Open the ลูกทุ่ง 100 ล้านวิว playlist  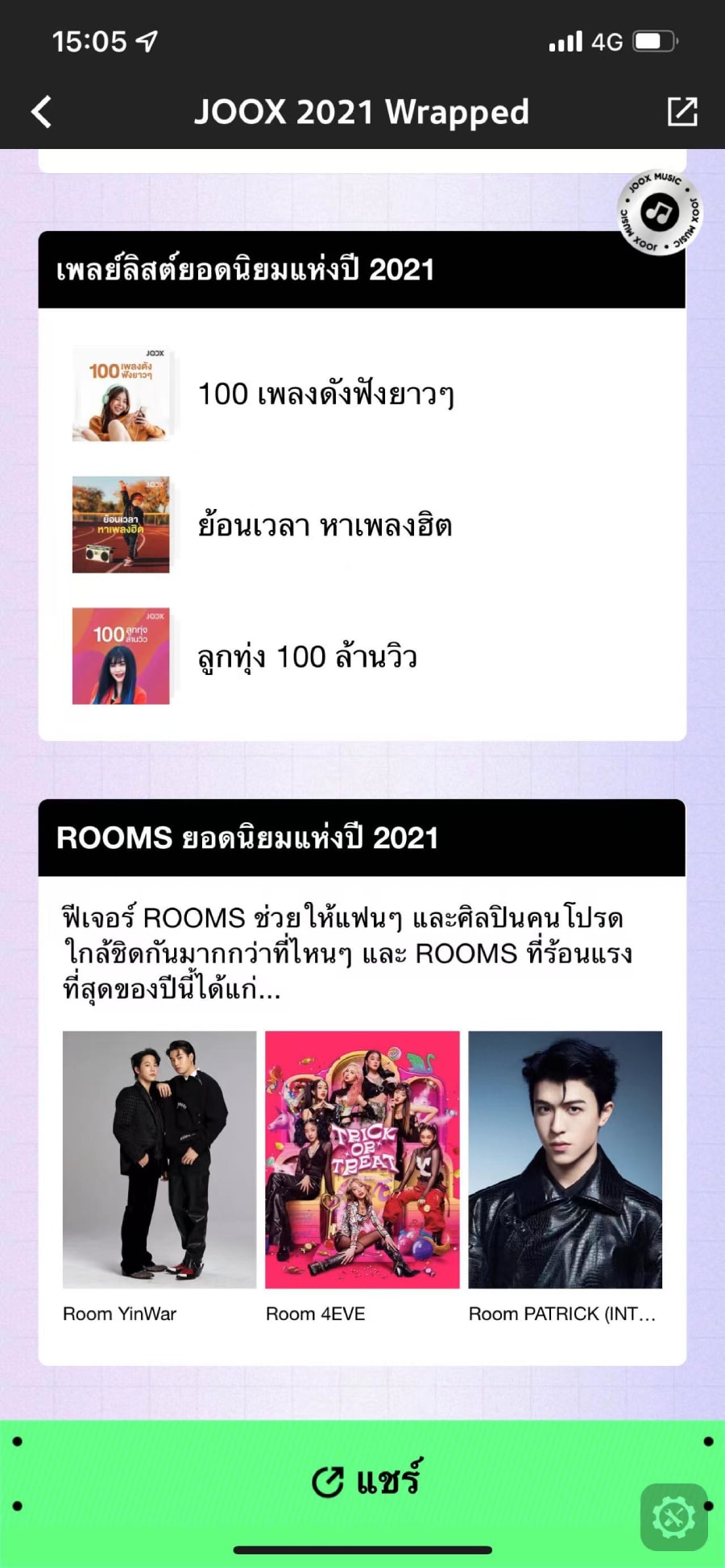pos(307,657)
